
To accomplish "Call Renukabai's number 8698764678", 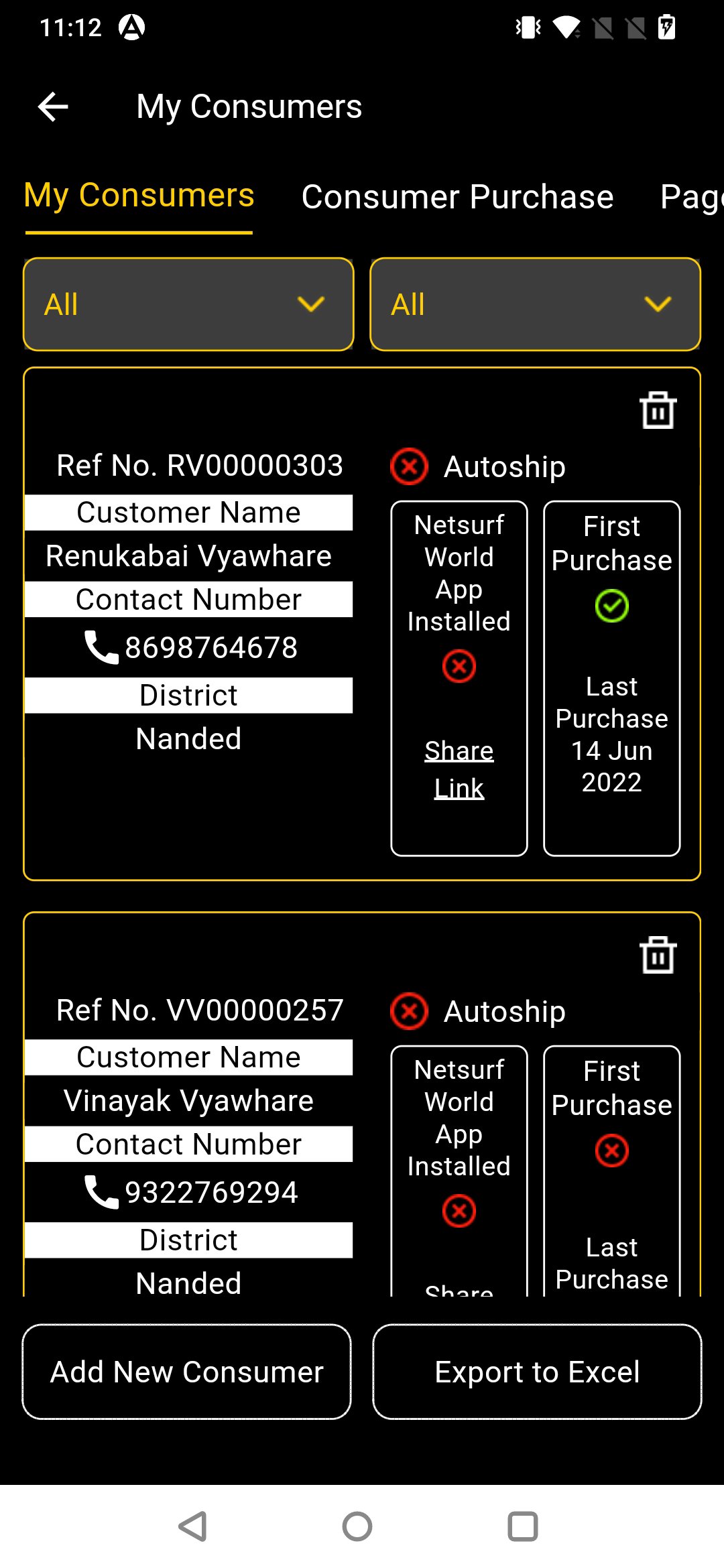I will coord(190,647).
